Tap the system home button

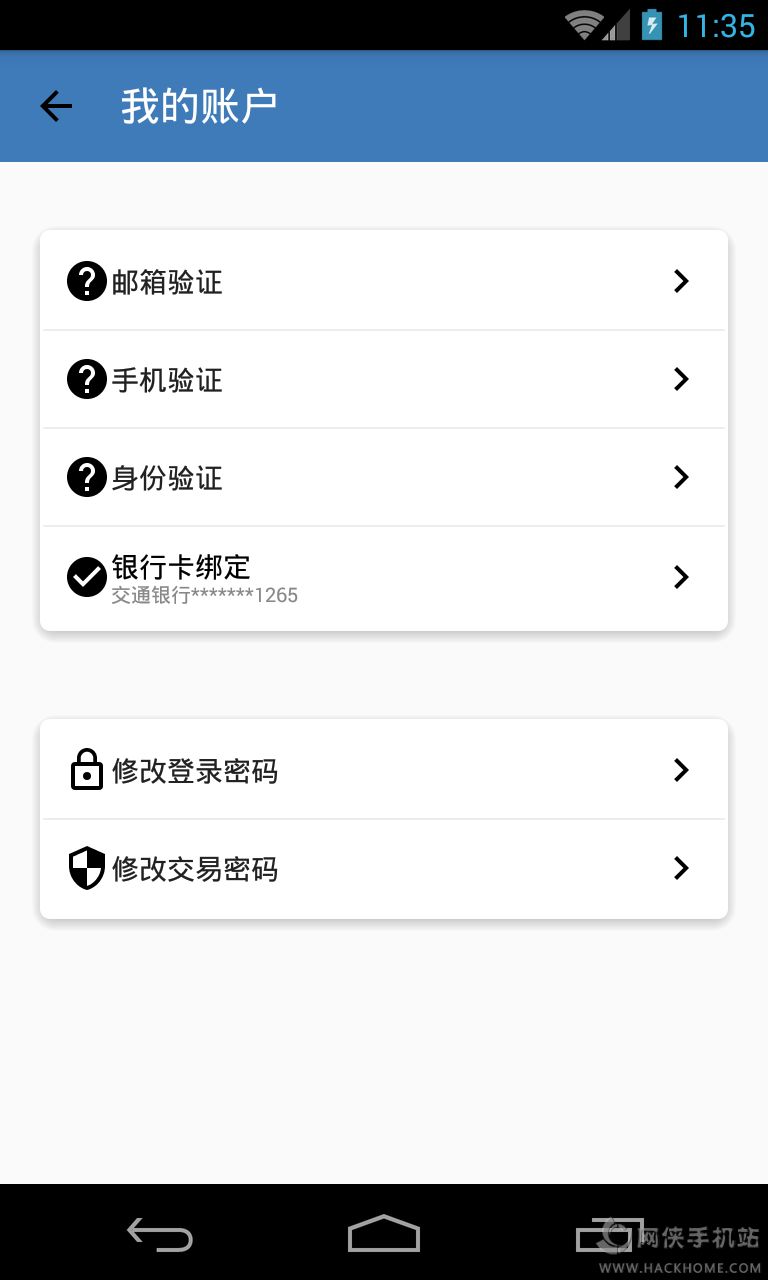coord(384,1234)
